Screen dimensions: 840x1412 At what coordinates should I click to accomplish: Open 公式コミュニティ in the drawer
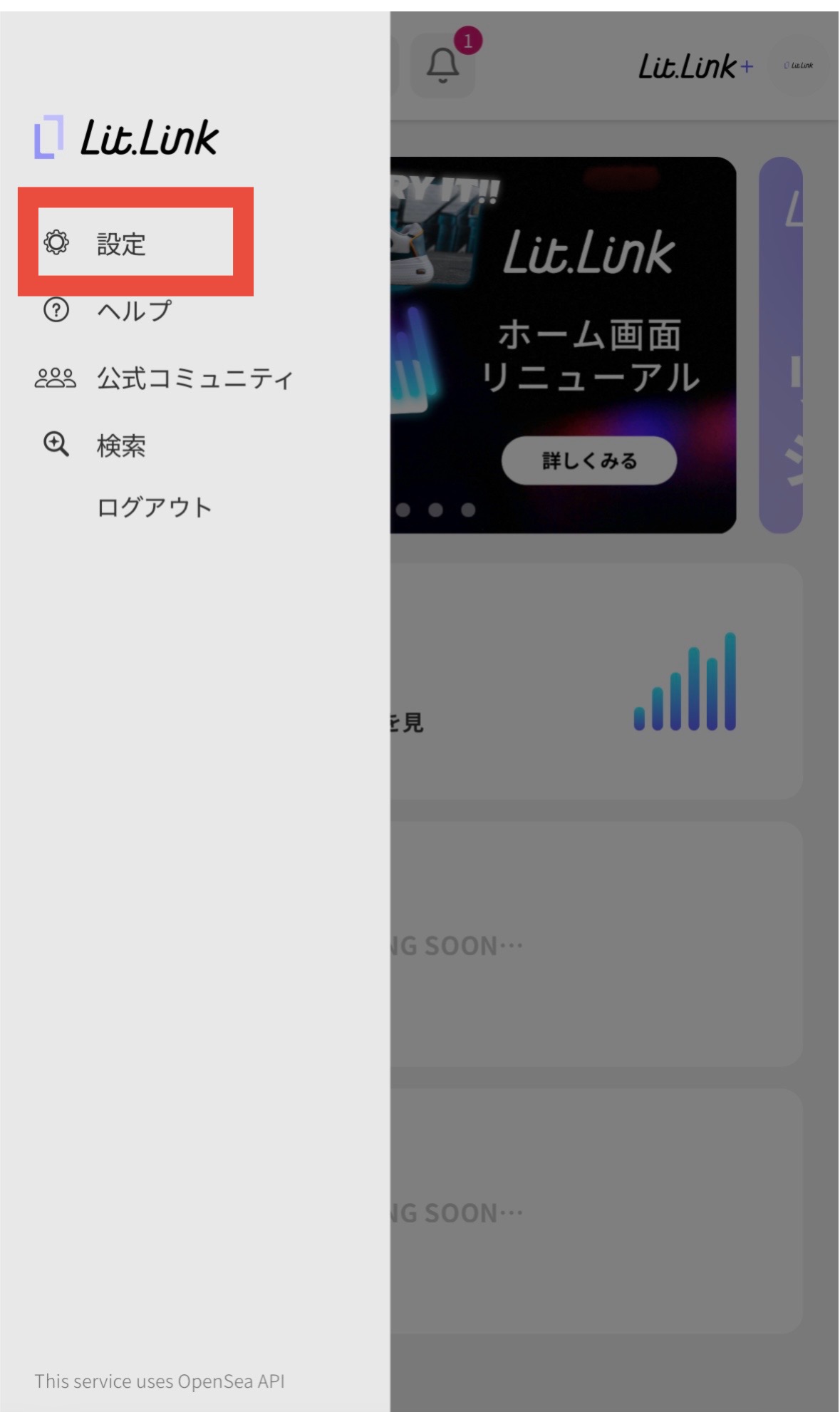(194, 378)
